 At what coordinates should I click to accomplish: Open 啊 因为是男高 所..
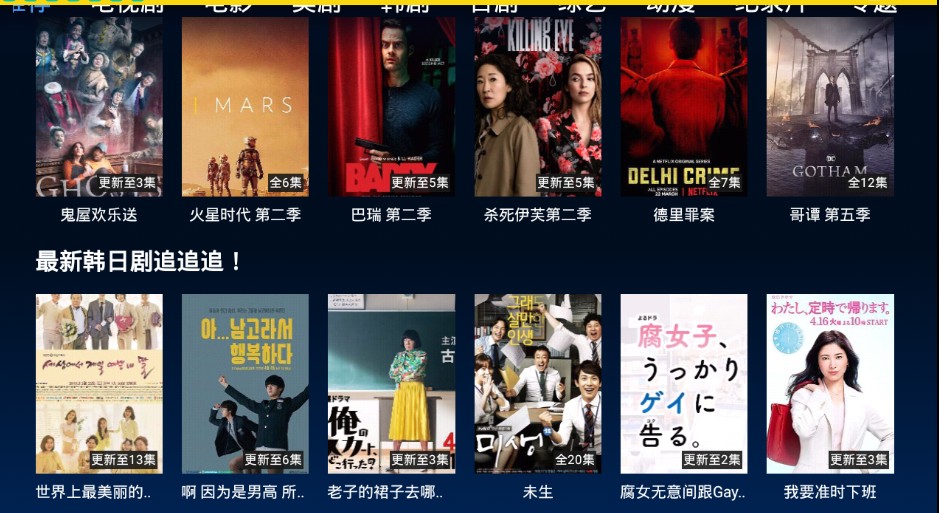click(x=245, y=383)
